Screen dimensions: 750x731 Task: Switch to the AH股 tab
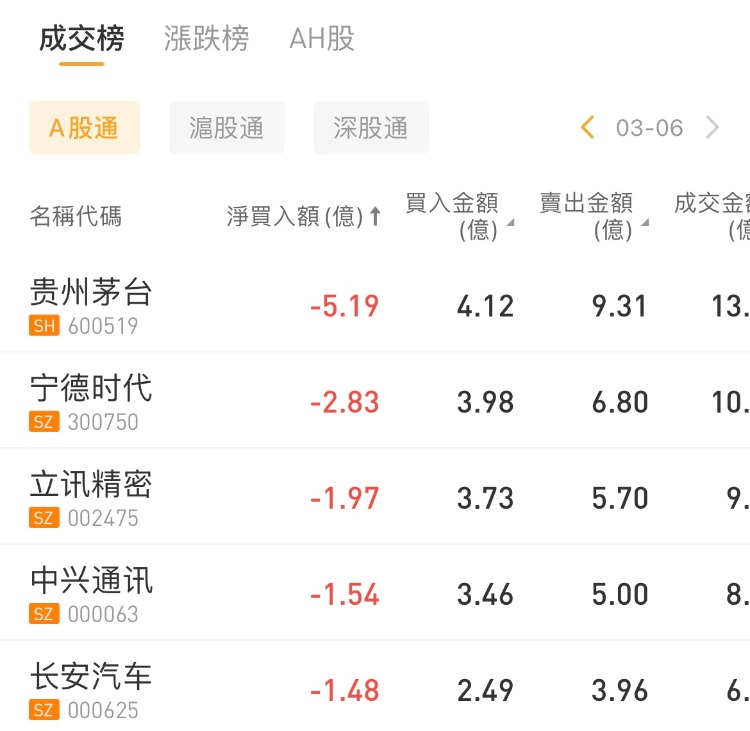[x=322, y=39]
